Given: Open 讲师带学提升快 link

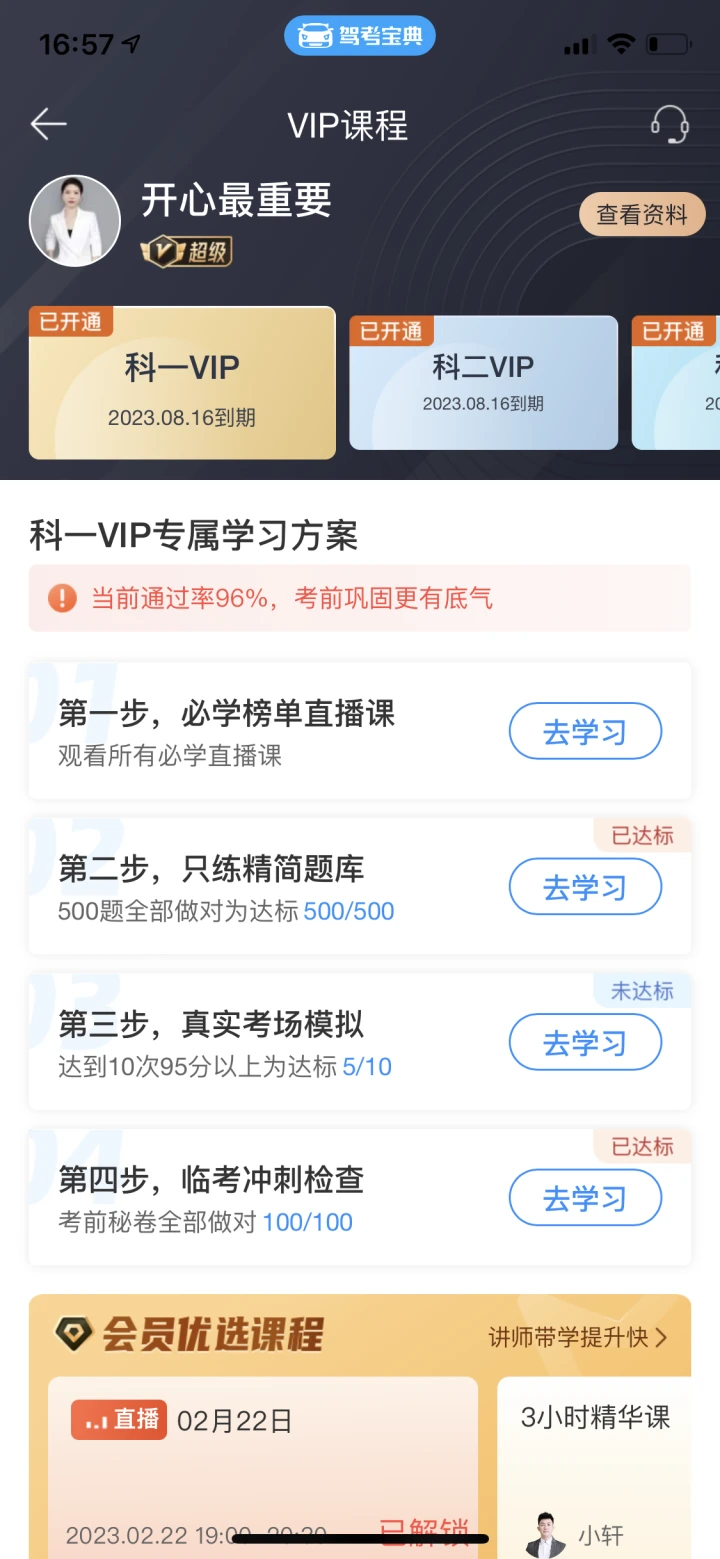Looking at the screenshot, I should [x=577, y=1337].
